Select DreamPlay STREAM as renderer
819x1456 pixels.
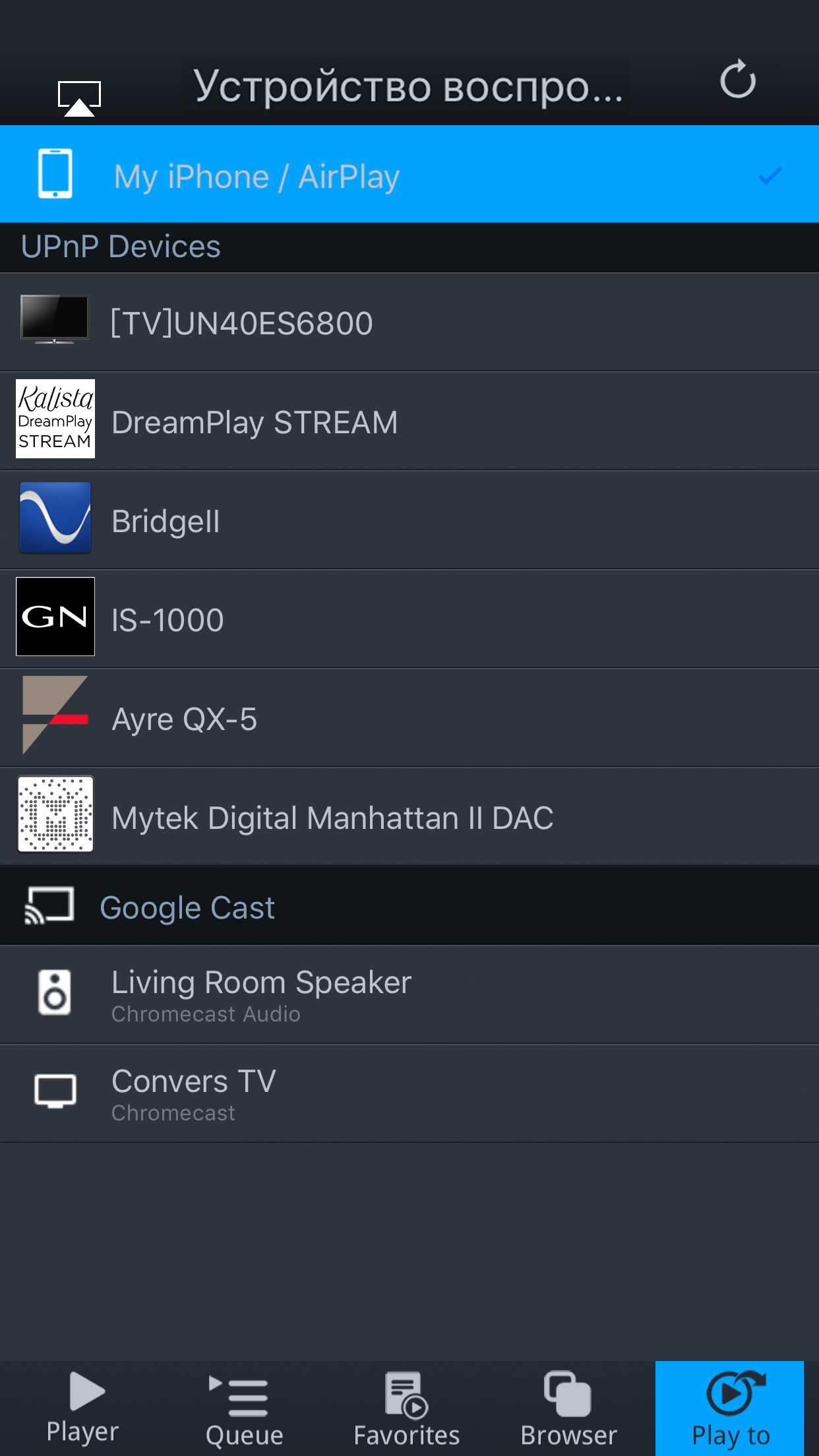409,422
